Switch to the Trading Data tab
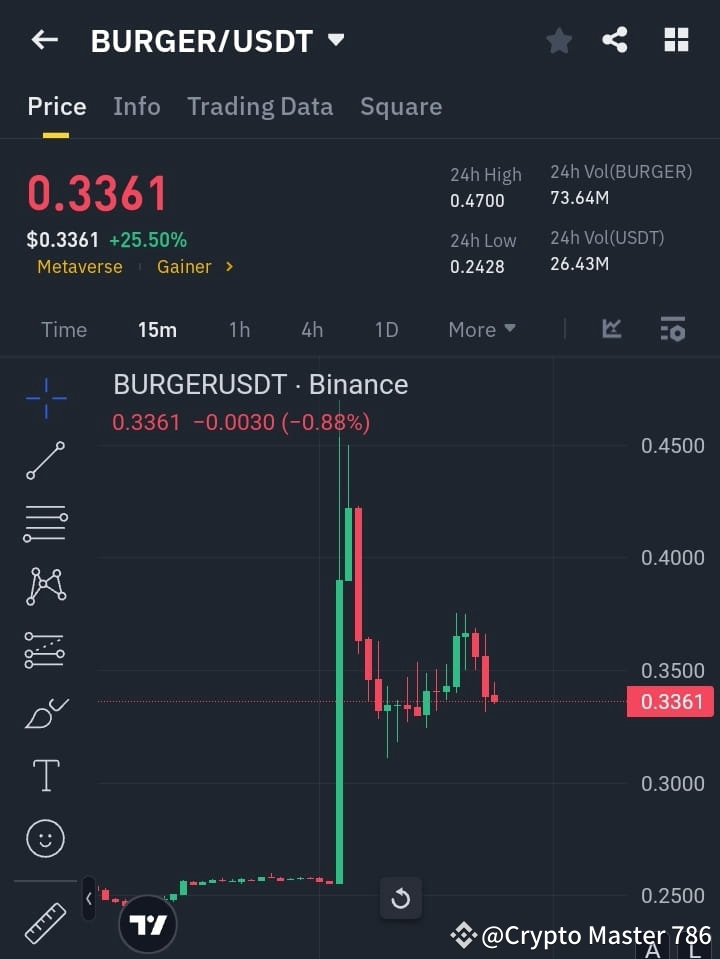The image size is (720, 959). point(260,106)
